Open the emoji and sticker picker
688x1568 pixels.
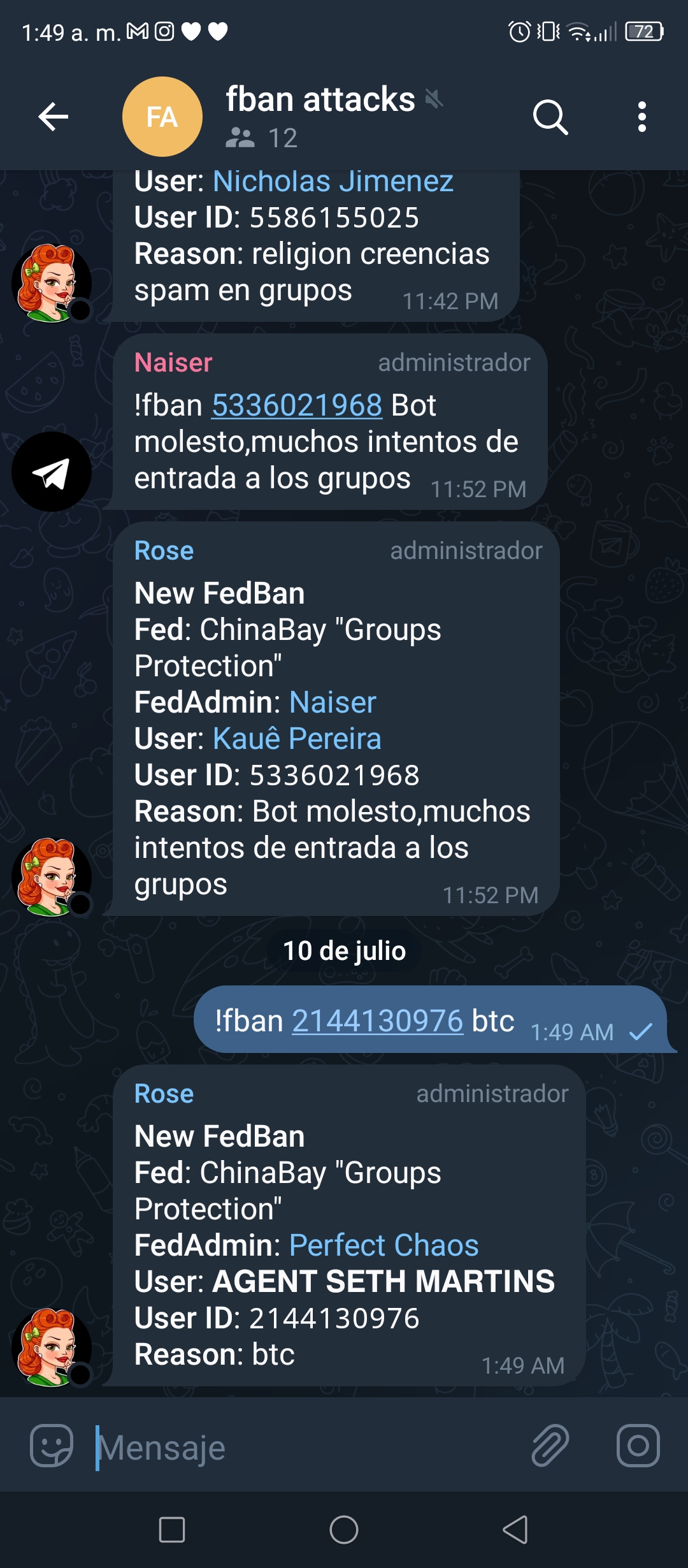pyautogui.click(x=52, y=1446)
